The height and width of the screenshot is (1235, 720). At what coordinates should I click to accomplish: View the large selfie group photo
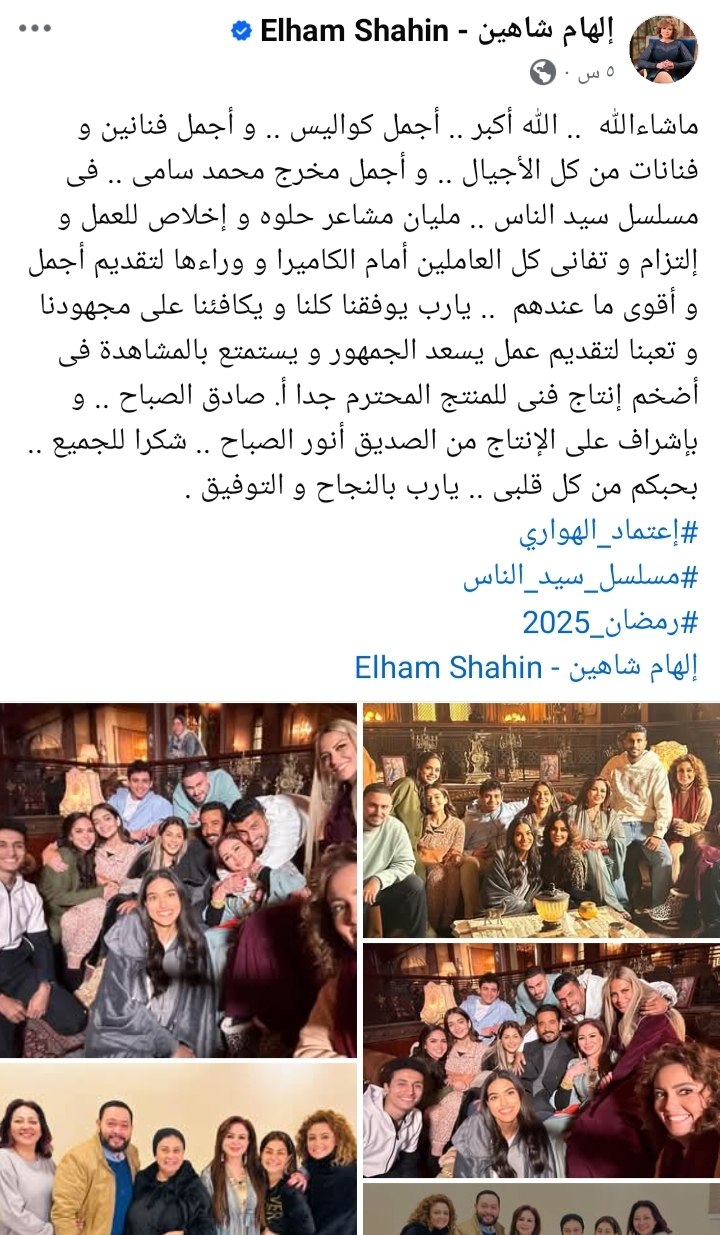178,880
